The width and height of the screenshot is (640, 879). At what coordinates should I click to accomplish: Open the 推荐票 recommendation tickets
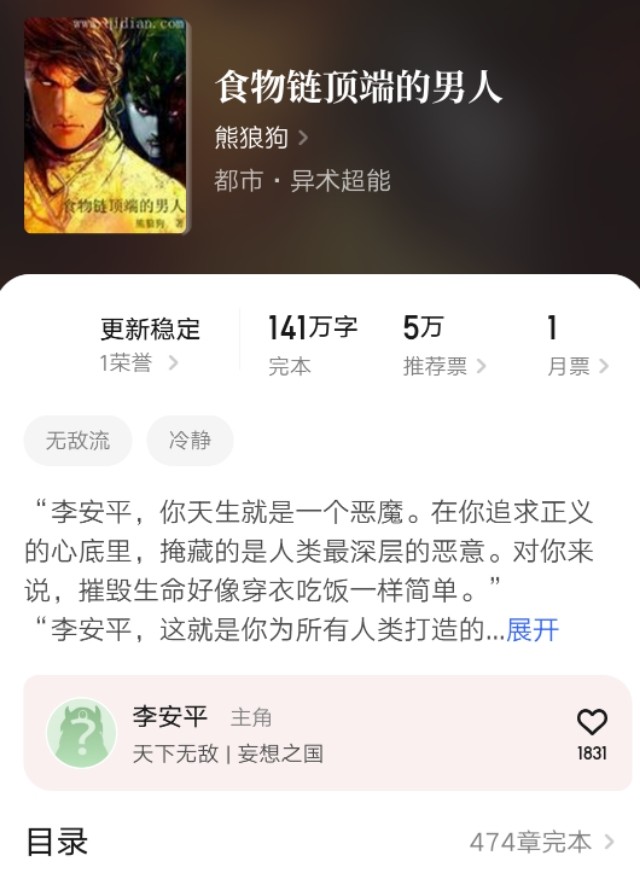coord(444,366)
